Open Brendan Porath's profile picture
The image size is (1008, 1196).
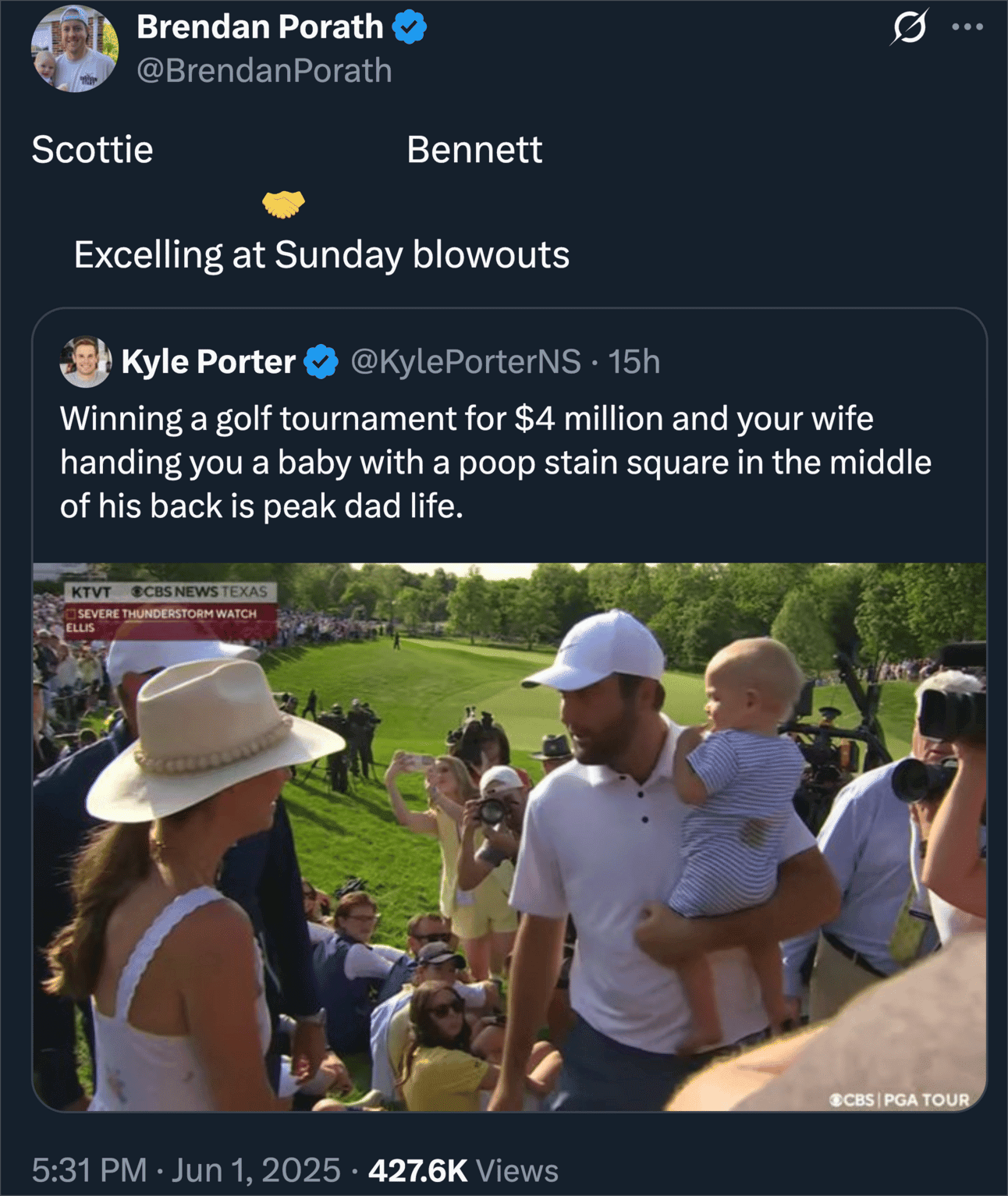(x=74, y=48)
